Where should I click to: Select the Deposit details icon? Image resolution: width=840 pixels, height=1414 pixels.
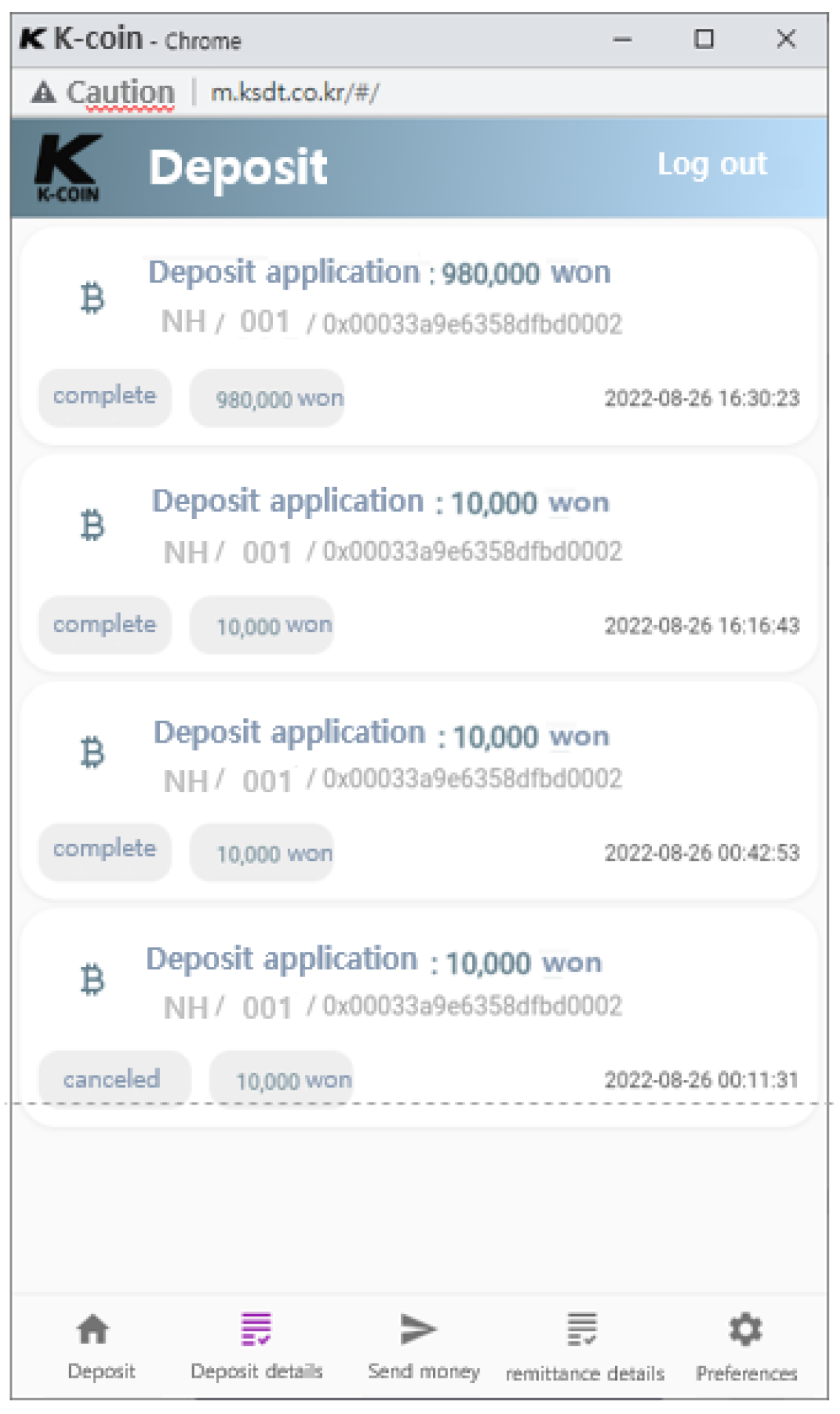255,1329
